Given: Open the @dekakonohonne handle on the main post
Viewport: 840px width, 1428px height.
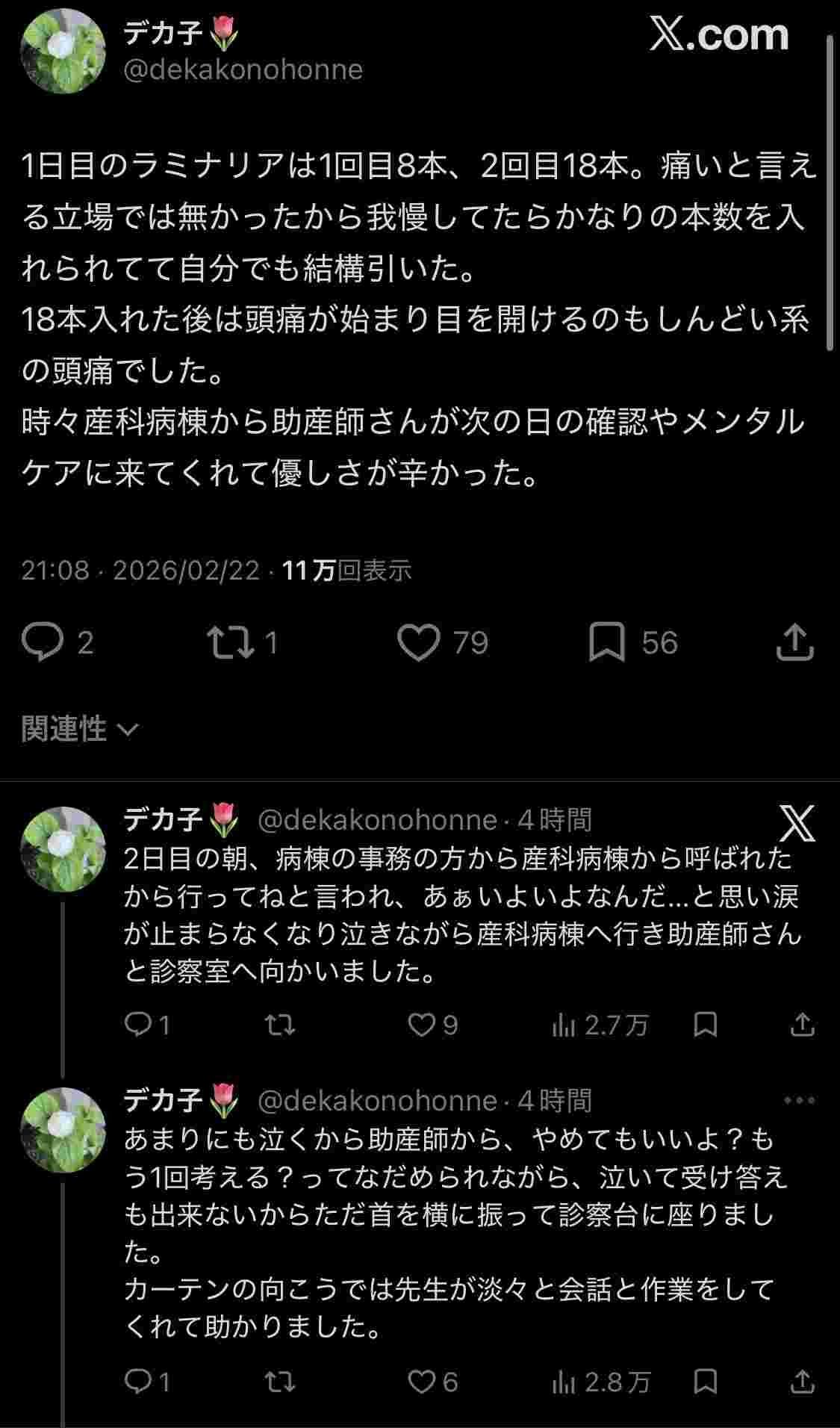Looking at the screenshot, I should 243,70.
